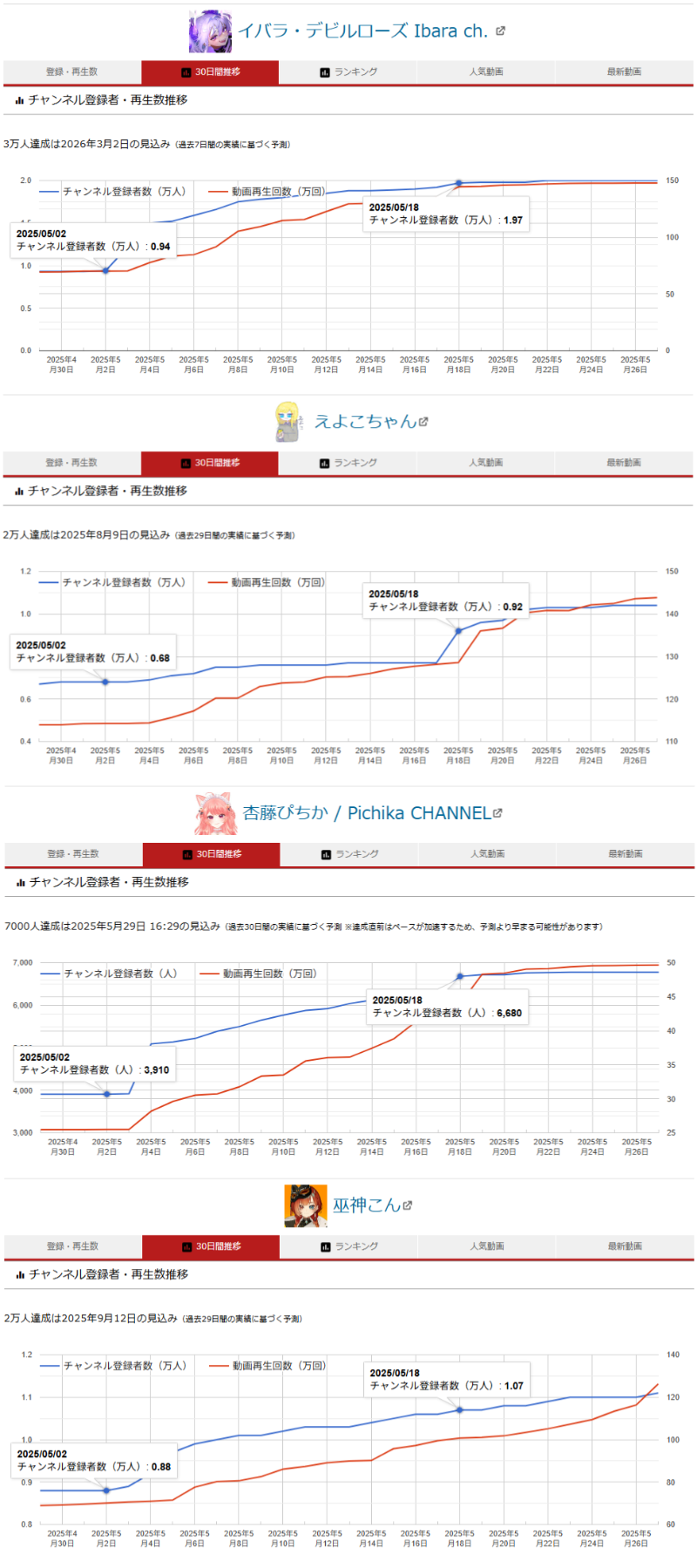Select 人気動画 tab under 巫神こん

[x=488, y=1246]
